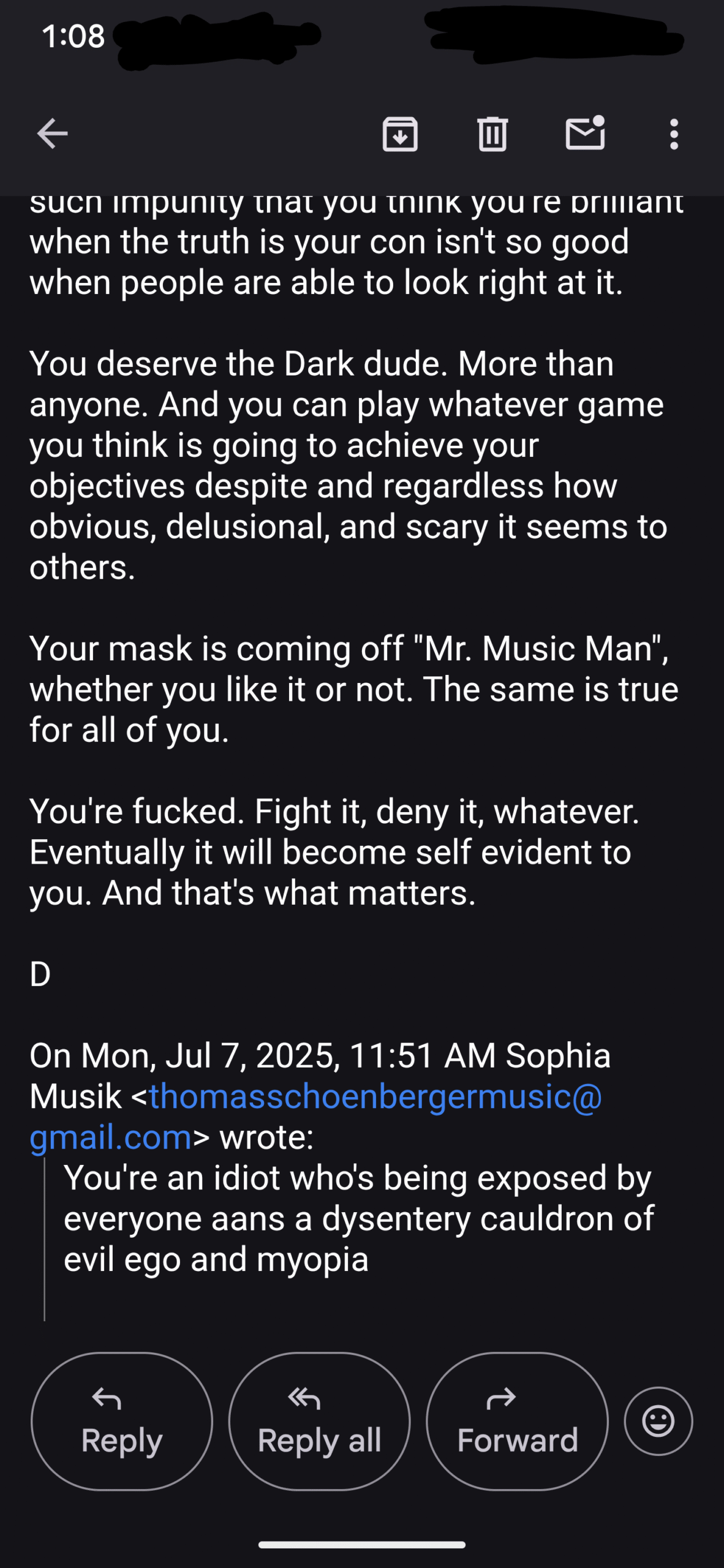Forward this email
724x1568 pixels.
(x=517, y=1421)
